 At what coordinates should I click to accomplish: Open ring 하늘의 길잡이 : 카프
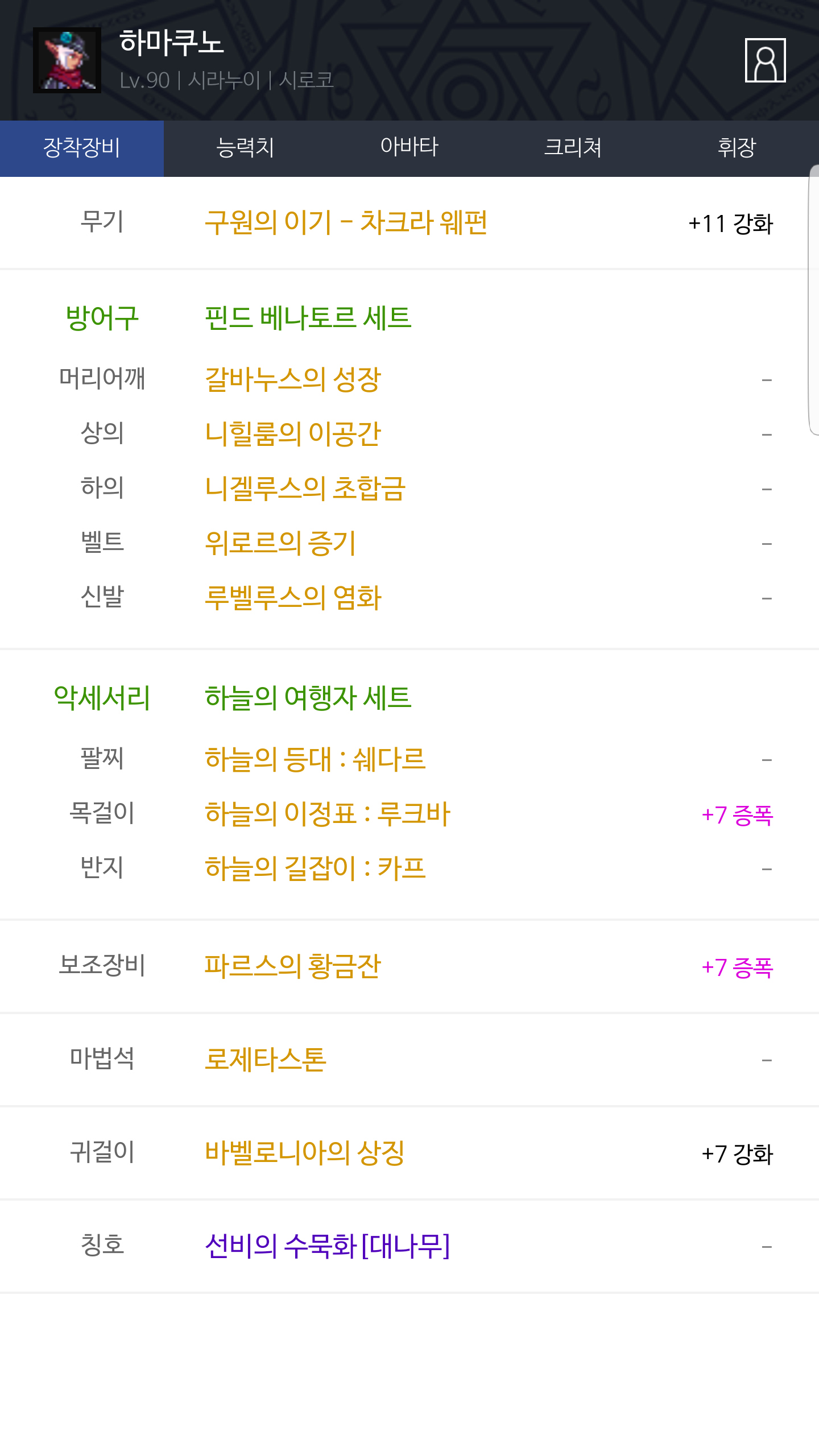click(x=315, y=868)
